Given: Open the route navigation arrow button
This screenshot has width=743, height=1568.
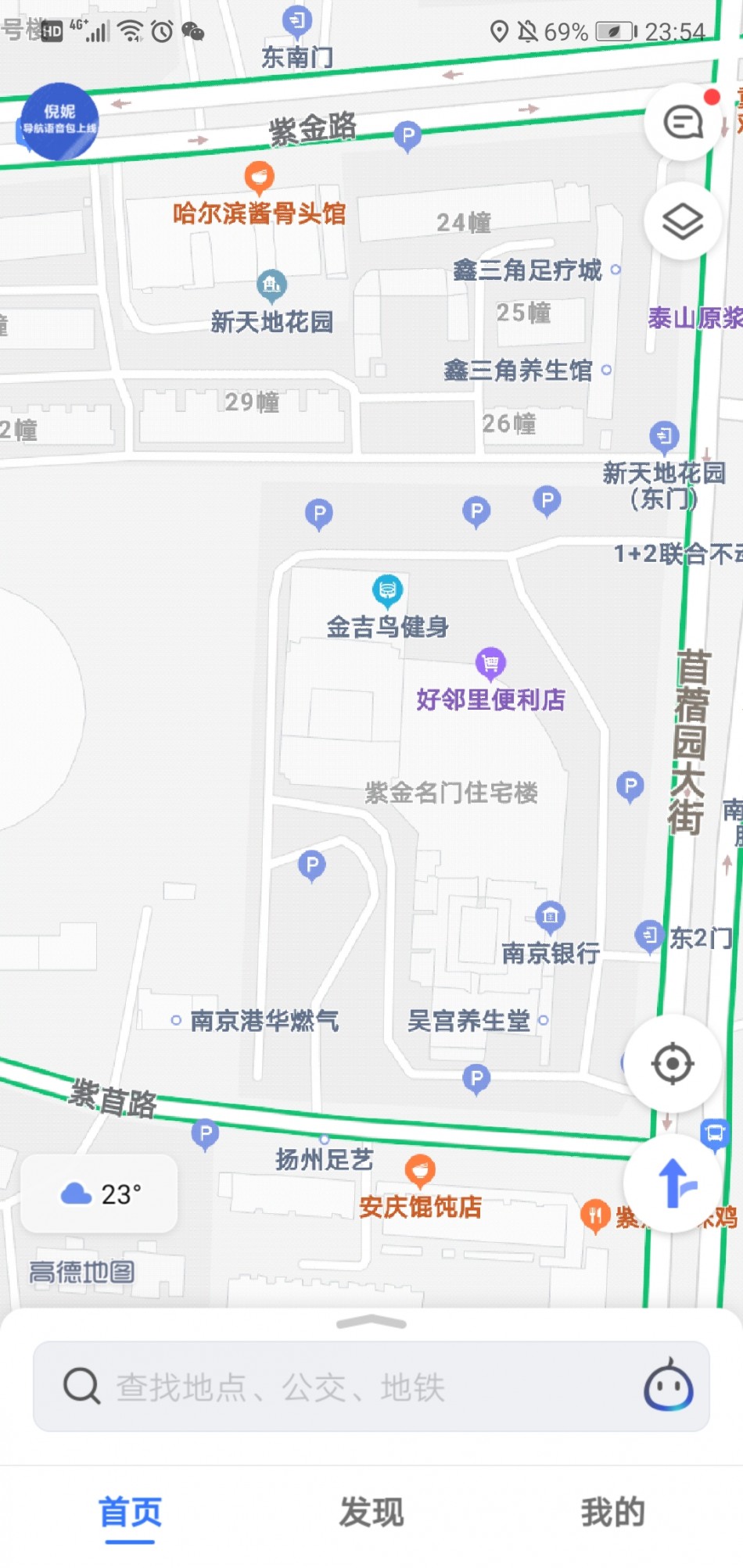Looking at the screenshot, I should pos(673,1182).
